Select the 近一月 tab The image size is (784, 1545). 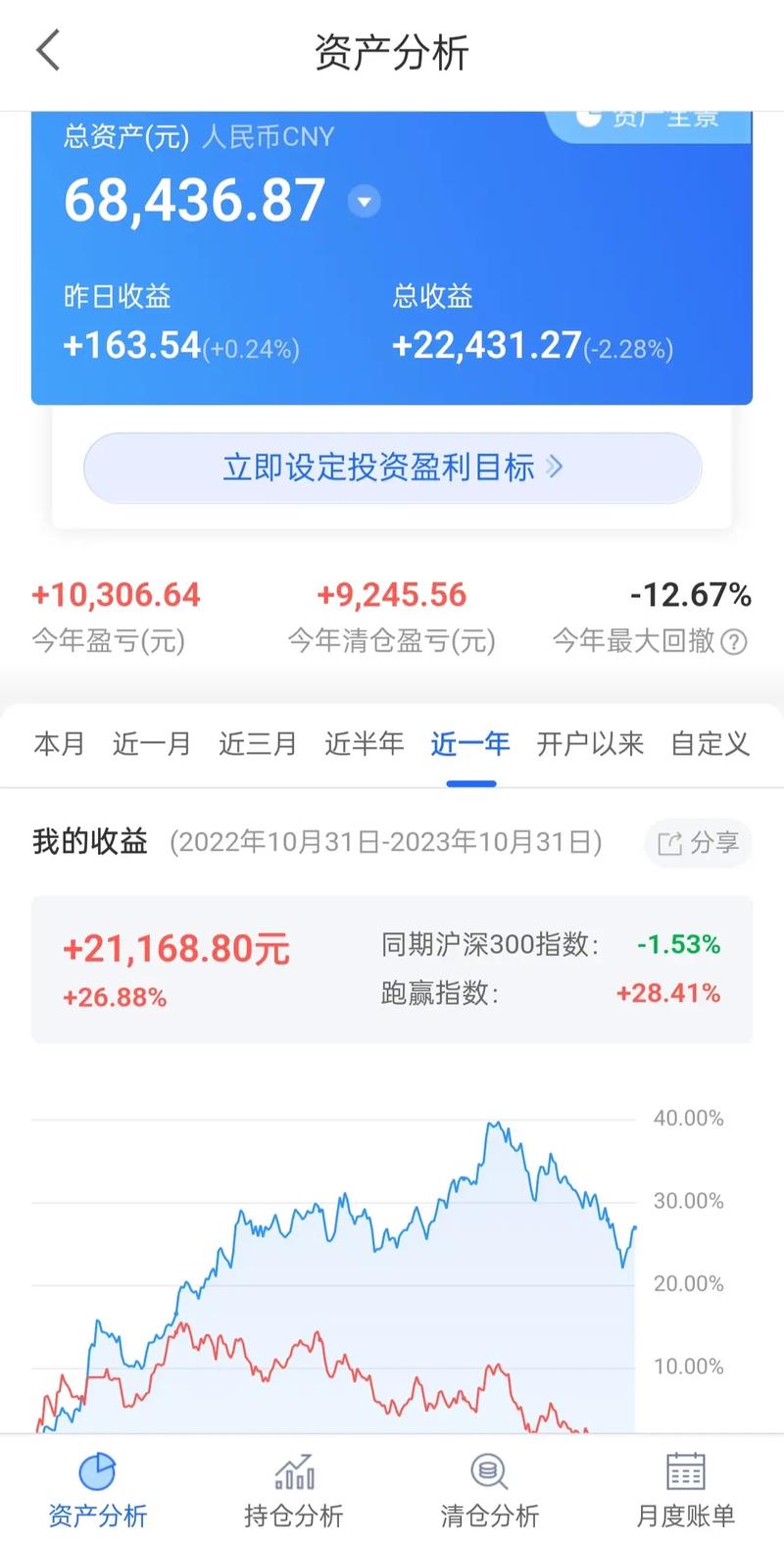coord(151,744)
